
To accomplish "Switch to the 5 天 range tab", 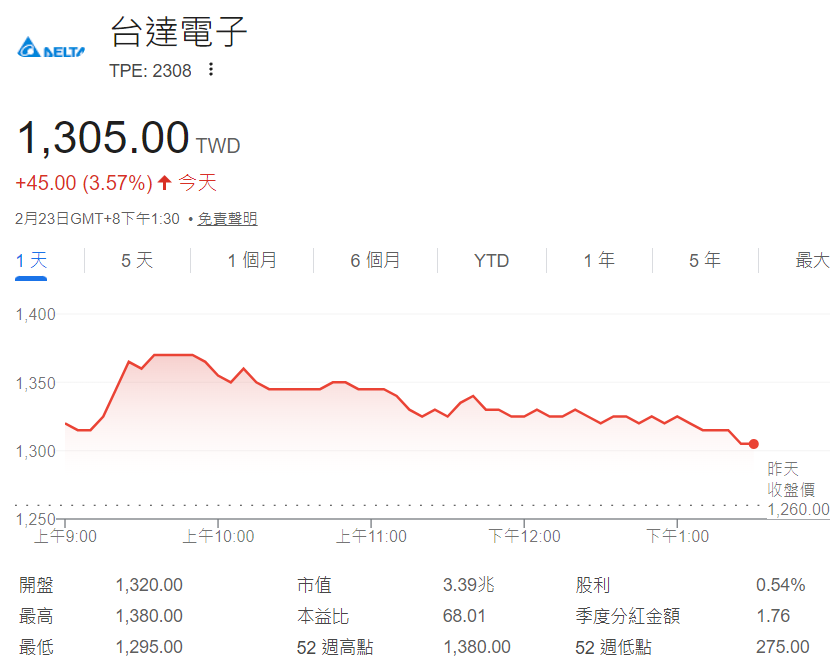I will (x=137, y=261).
